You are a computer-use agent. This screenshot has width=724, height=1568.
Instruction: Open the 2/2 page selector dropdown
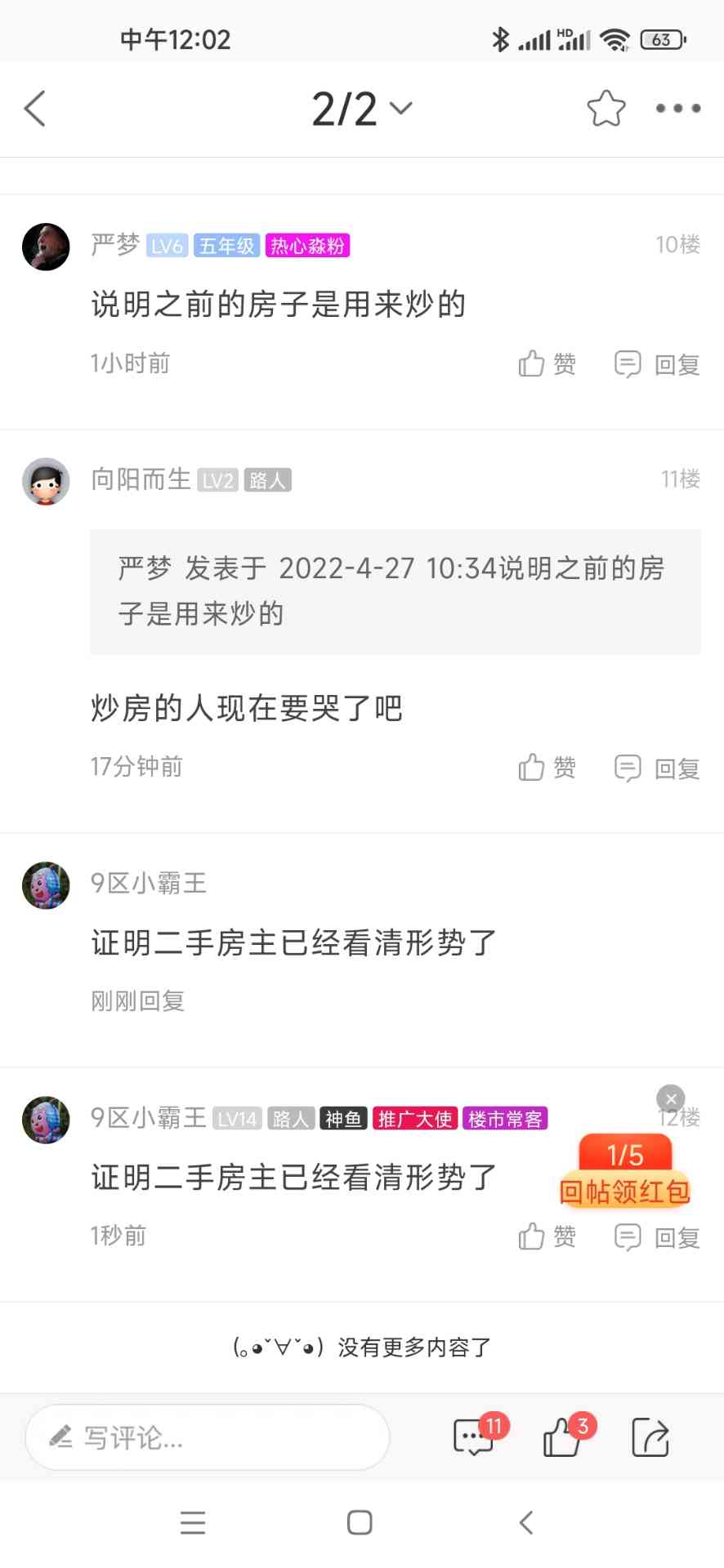(x=361, y=109)
